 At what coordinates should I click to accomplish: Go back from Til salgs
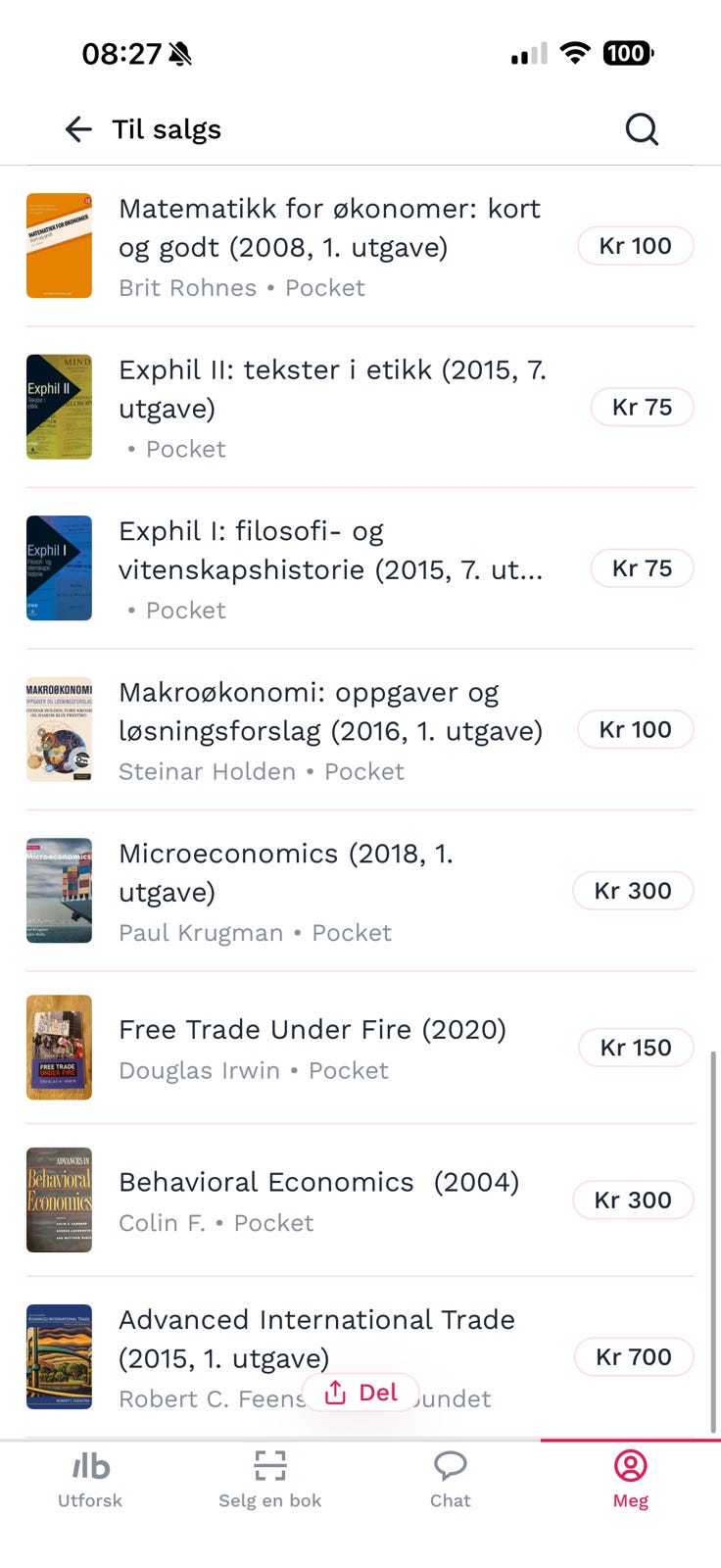click(78, 129)
